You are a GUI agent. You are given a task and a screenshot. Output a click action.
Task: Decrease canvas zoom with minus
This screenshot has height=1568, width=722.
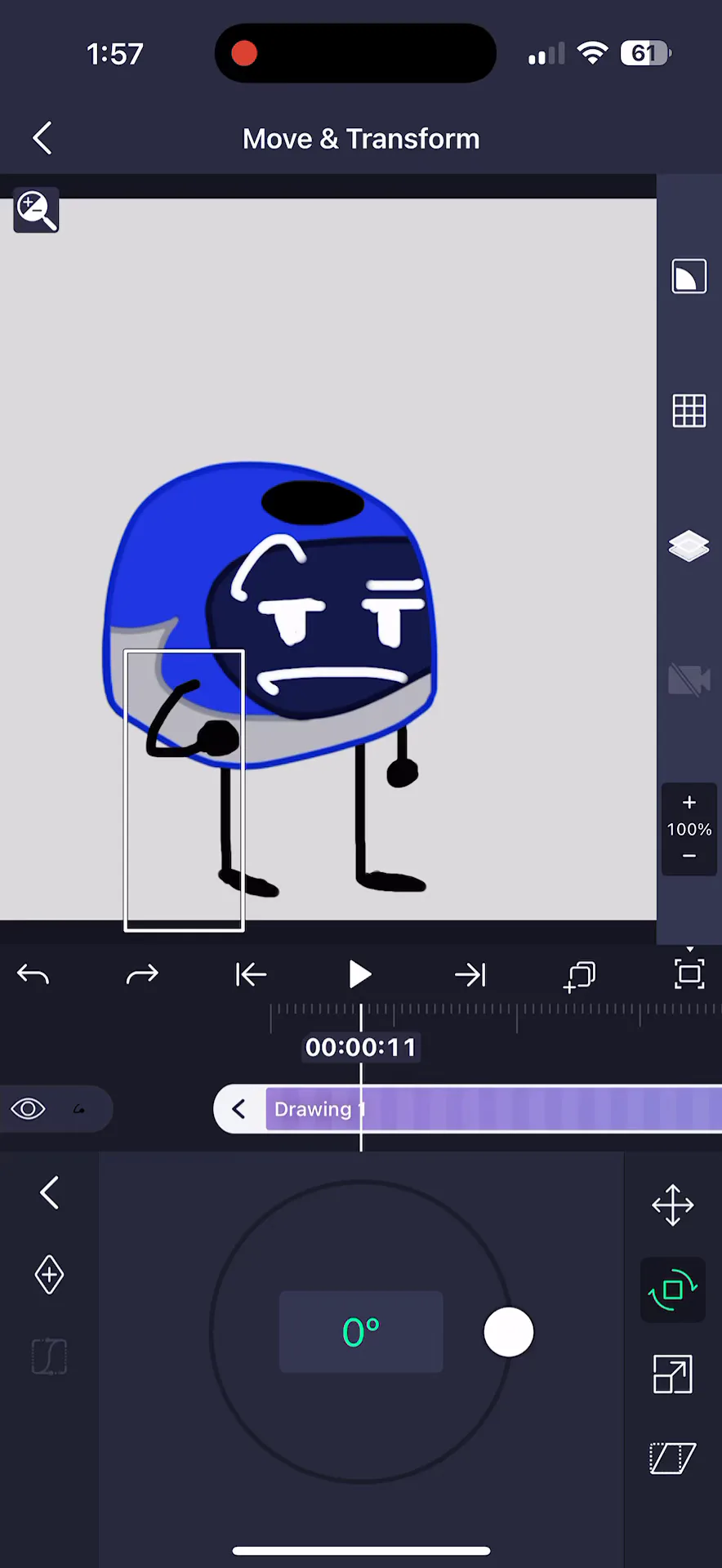click(x=689, y=856)
